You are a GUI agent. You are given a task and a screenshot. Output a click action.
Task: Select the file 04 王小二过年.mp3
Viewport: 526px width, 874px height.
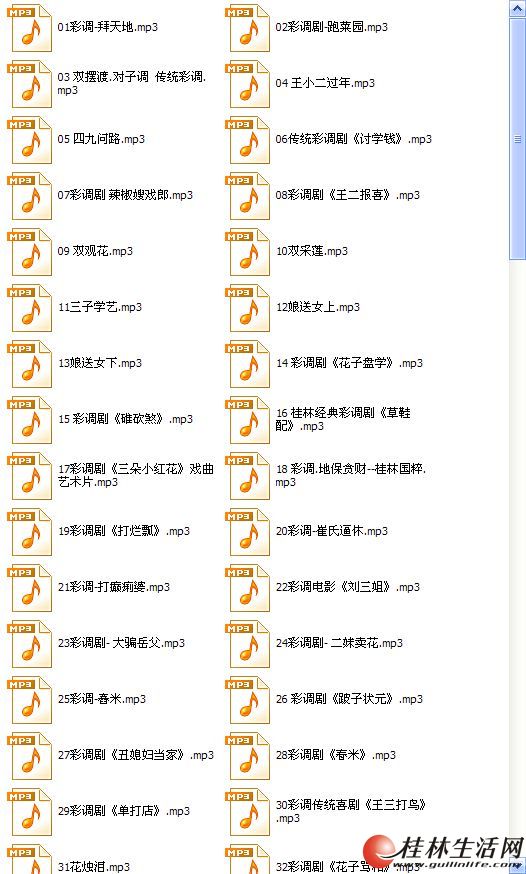click(325, 83)
